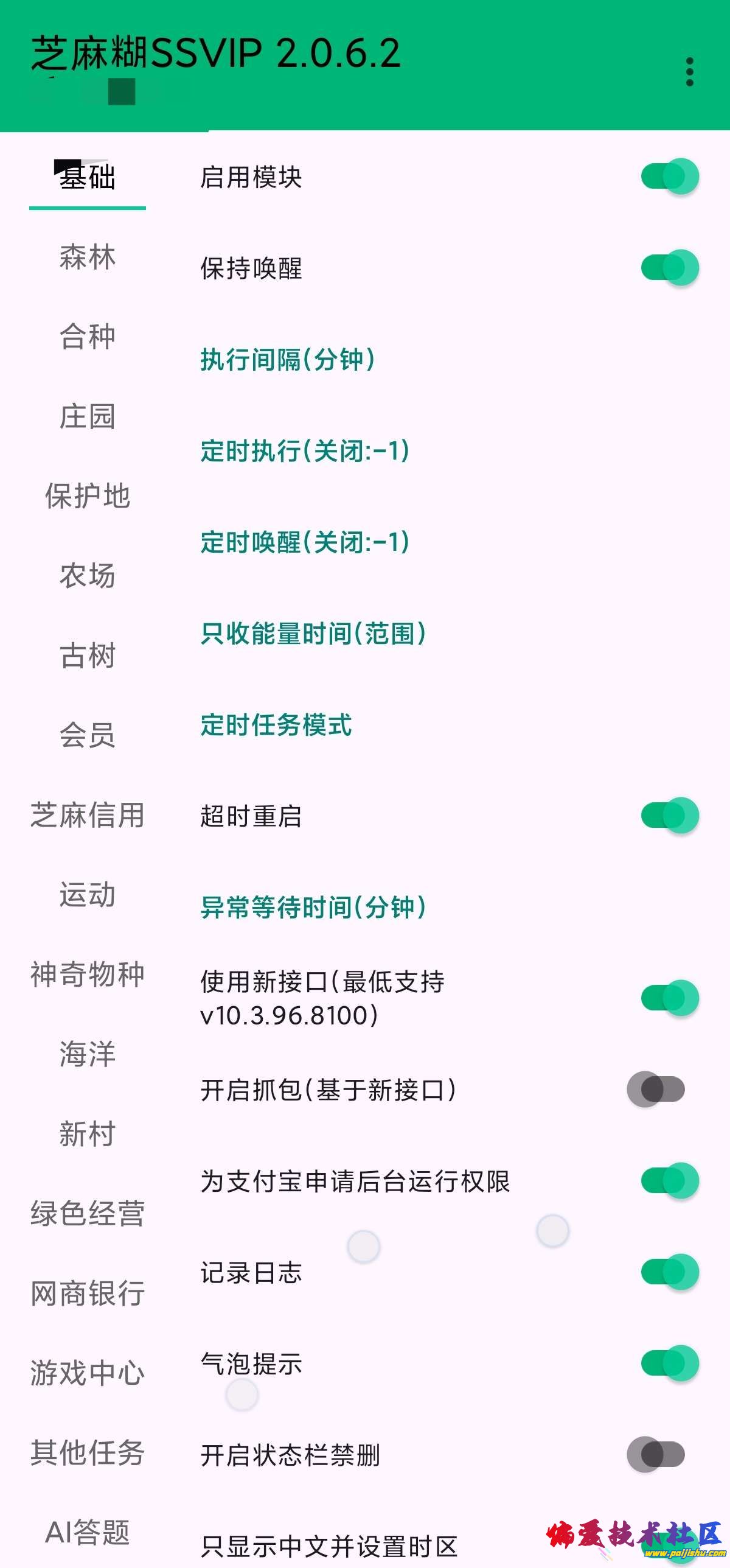Open the 定时执行(关闭:-1) setting
Viewport: 730px width, 1568px height.
(304, 450)
